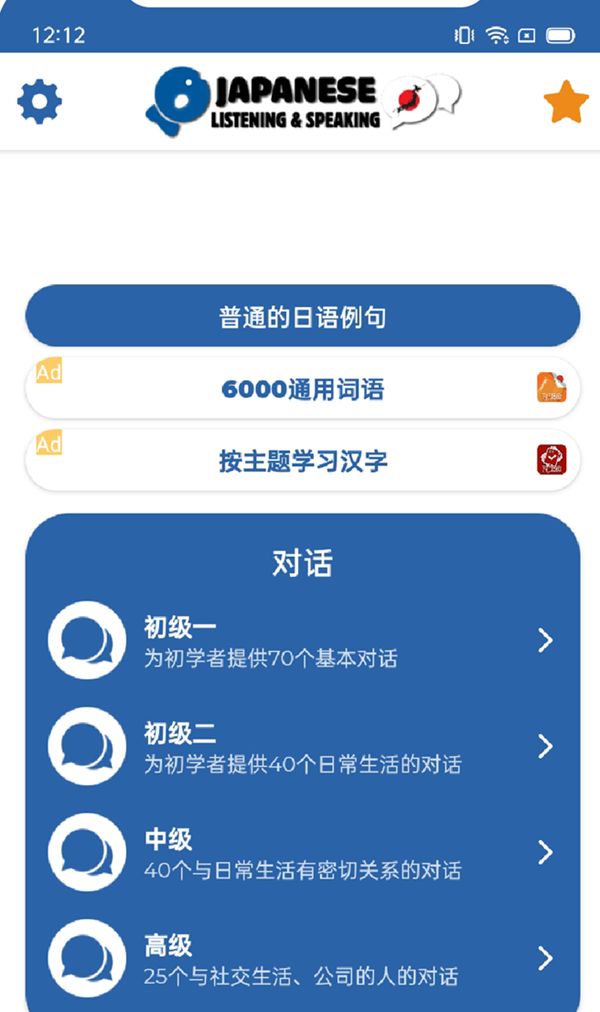Select 初级二 daily life dialogues
This screenshot has height=1012, width=600.
click(302, 747)
